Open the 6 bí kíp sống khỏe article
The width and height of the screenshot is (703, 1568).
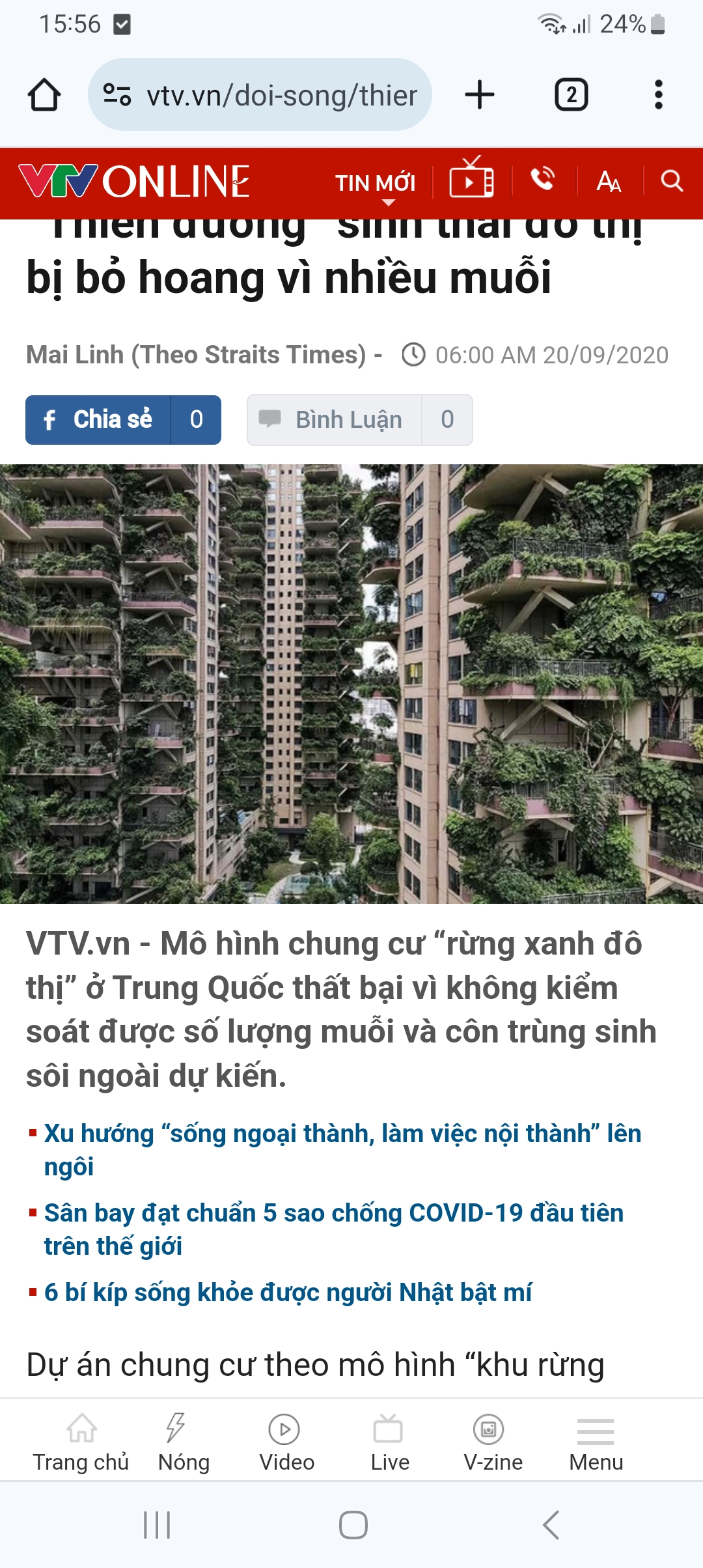[288, 1293]
